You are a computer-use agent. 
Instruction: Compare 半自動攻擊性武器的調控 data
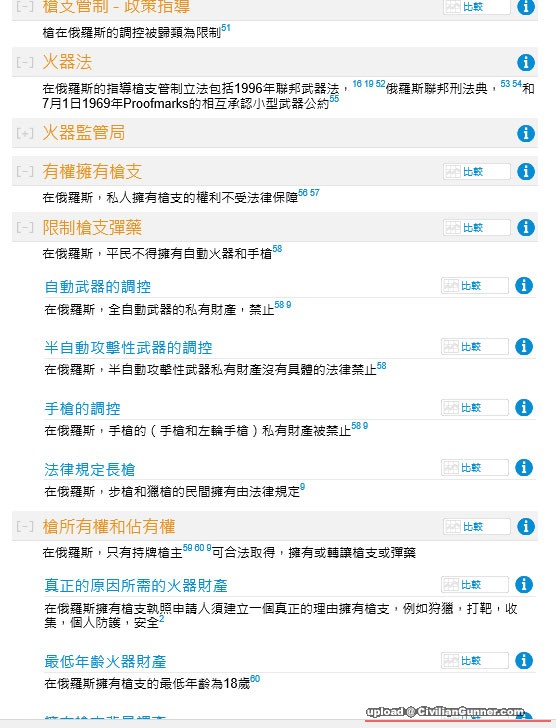[474, 347]
